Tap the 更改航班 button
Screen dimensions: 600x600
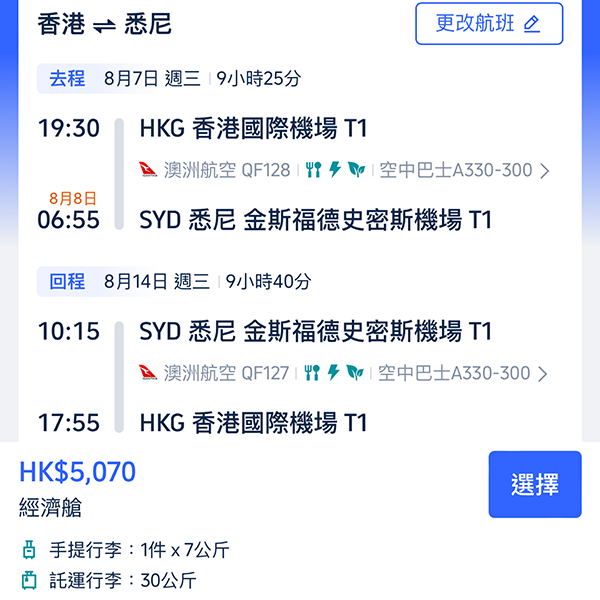(487, 24)
